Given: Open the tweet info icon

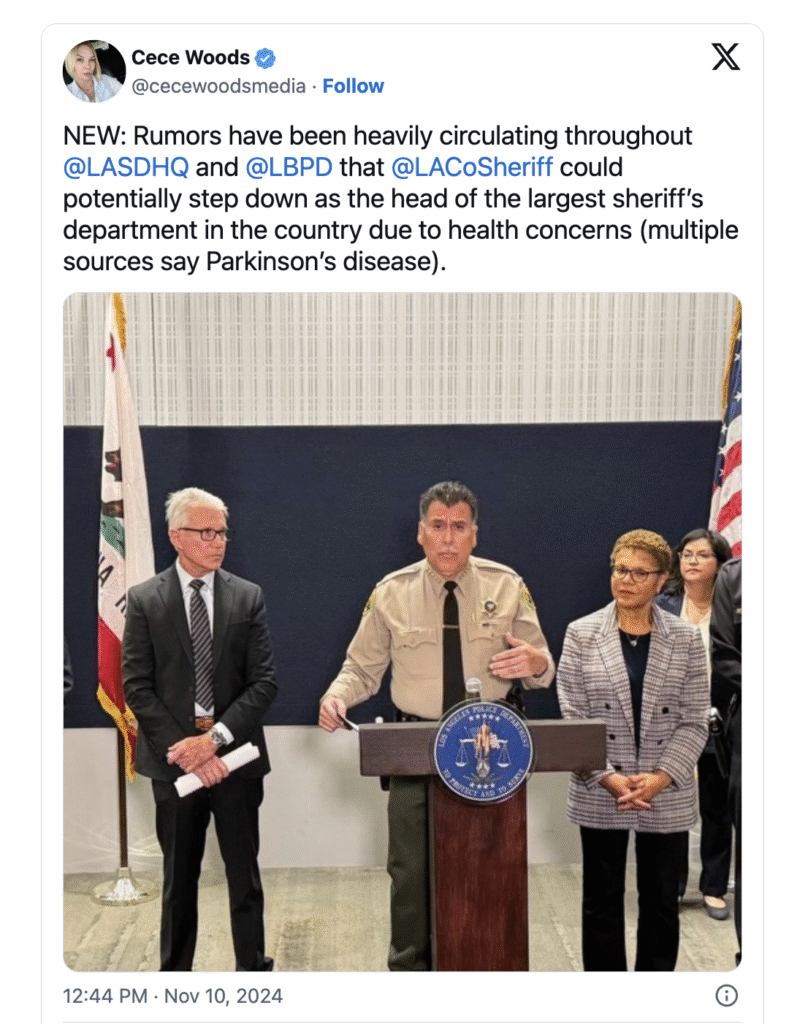Looking at the screenshot, I should [727, 995].
